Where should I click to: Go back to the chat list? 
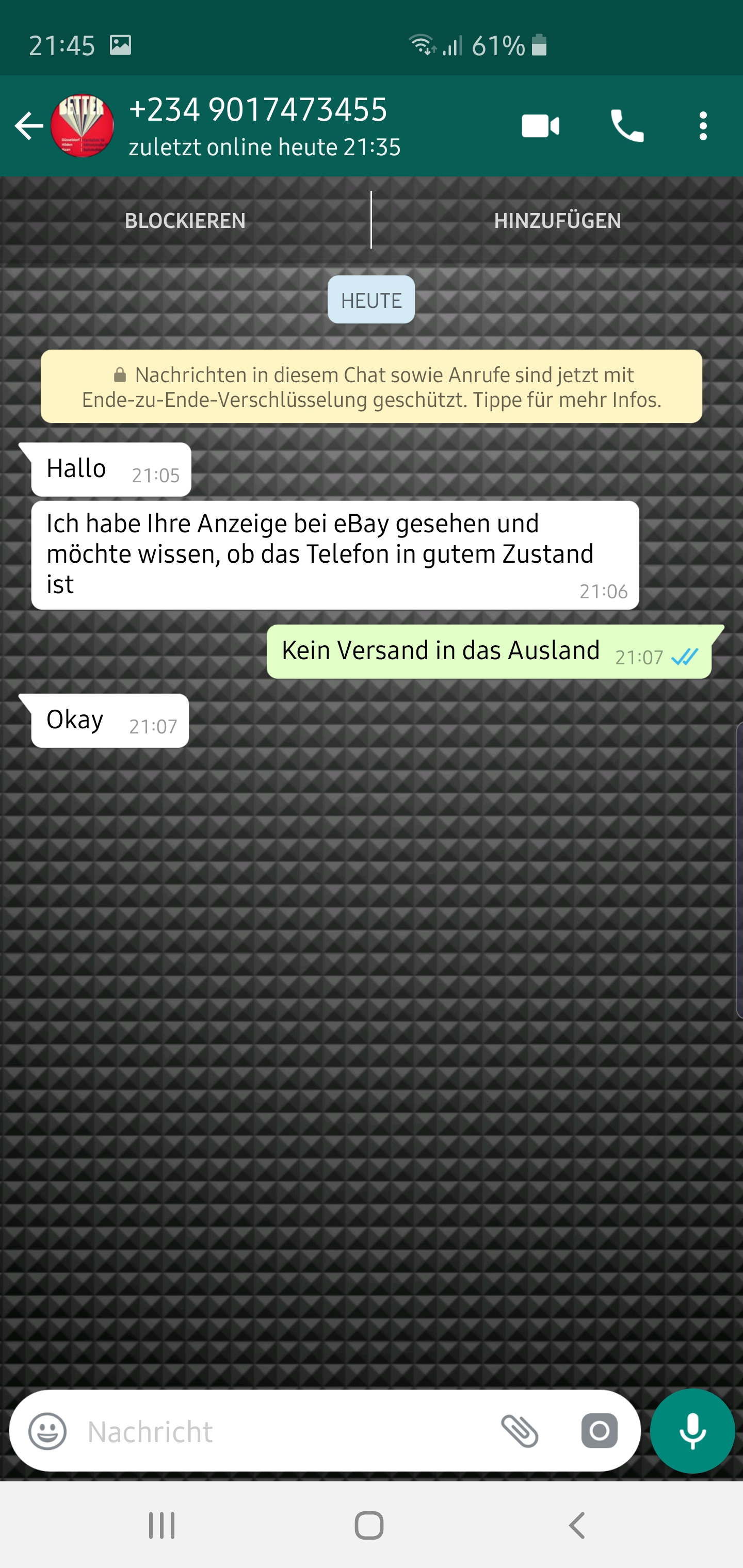point(28,126)
